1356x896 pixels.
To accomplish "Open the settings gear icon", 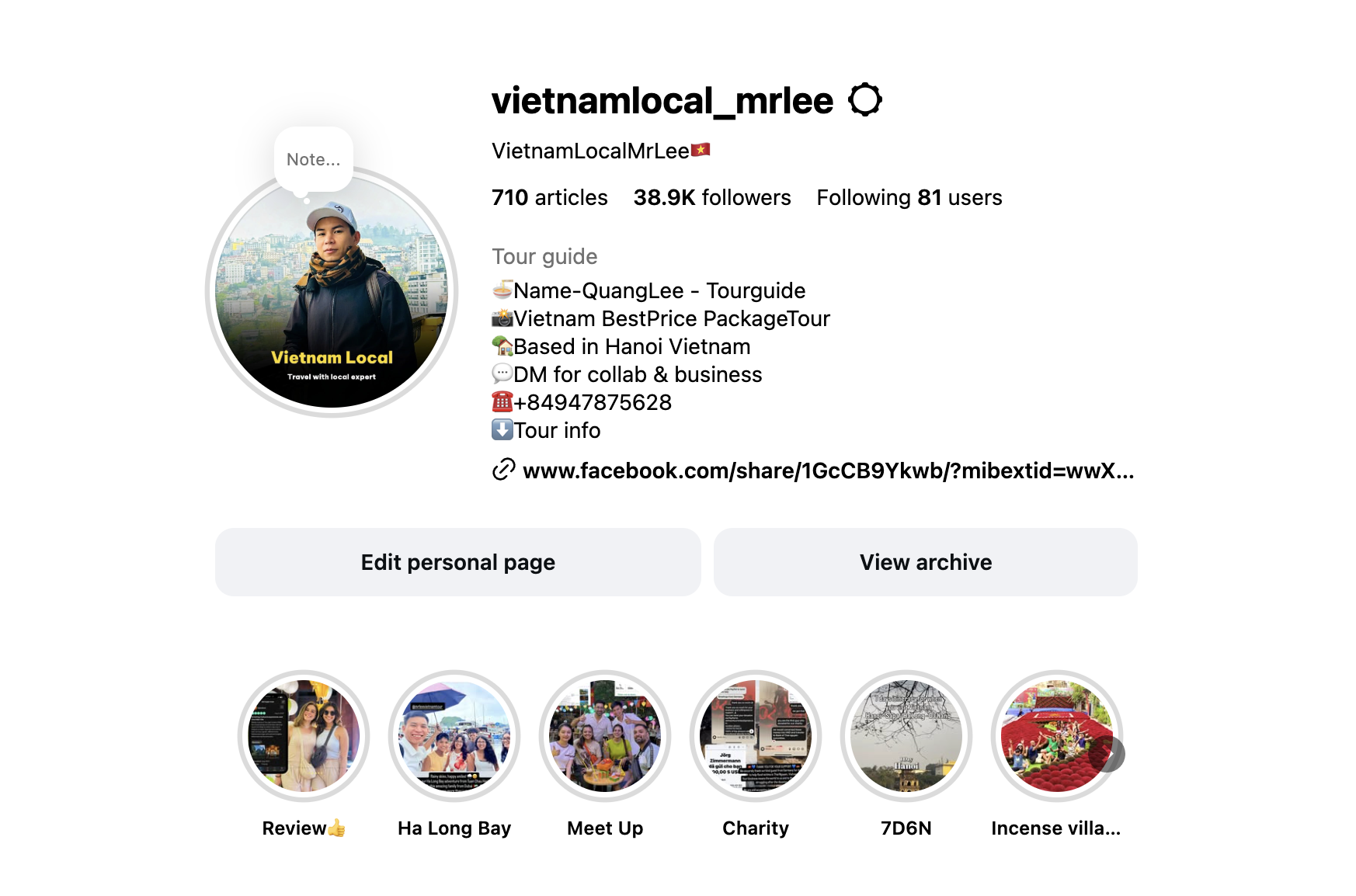I will [x=864, y=100].
